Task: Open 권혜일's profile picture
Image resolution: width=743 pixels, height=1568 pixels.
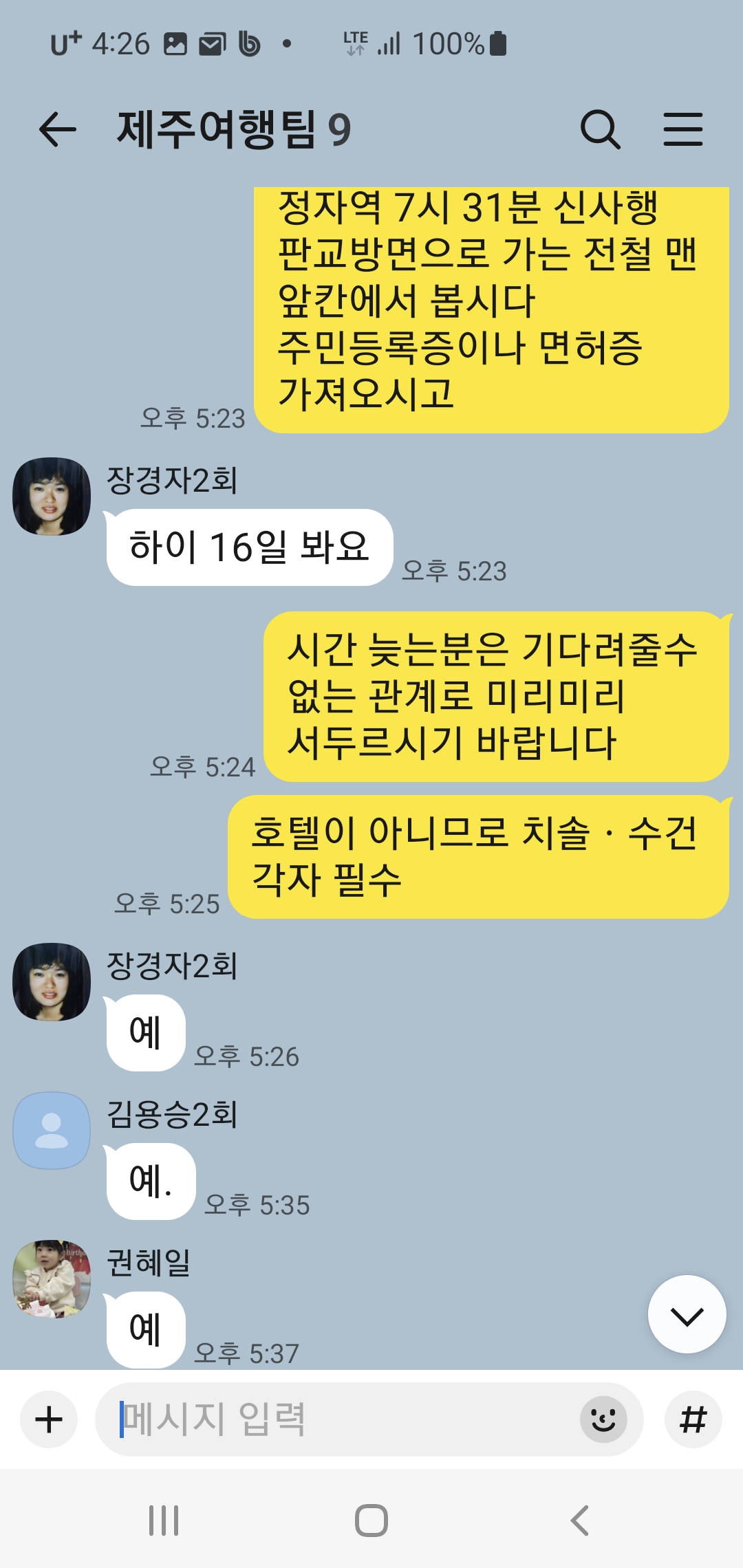Action: (x=52, y=1279)
